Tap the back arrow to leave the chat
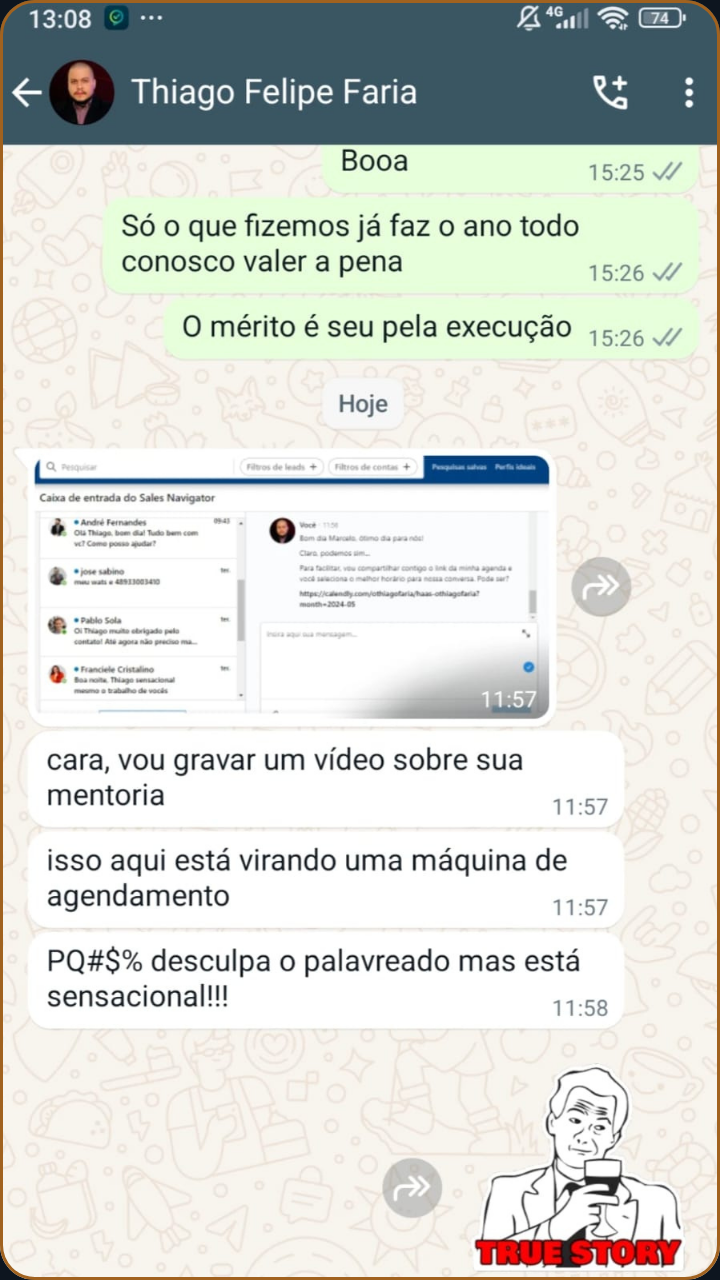The width and height of the screenshot is (720, 1280). [28, 92]
